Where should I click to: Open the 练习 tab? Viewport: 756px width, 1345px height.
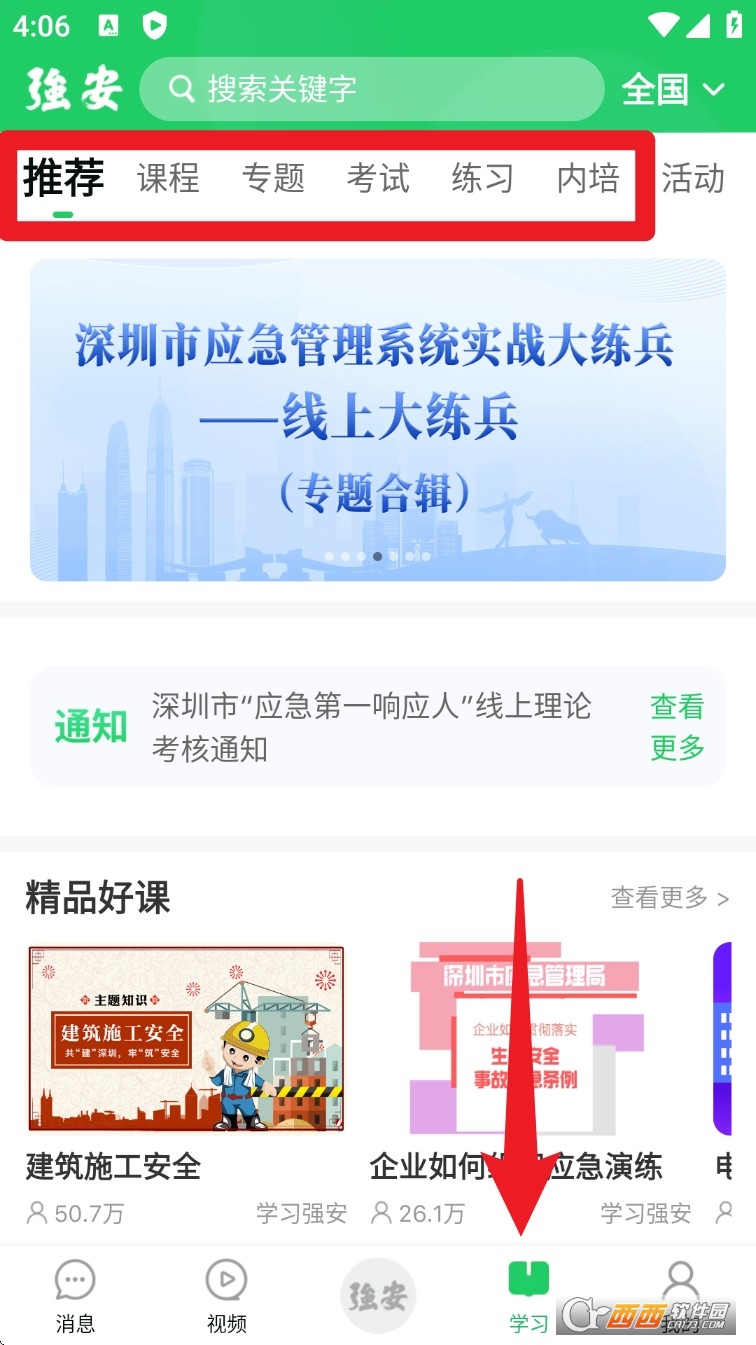click(x=483, y=179)
